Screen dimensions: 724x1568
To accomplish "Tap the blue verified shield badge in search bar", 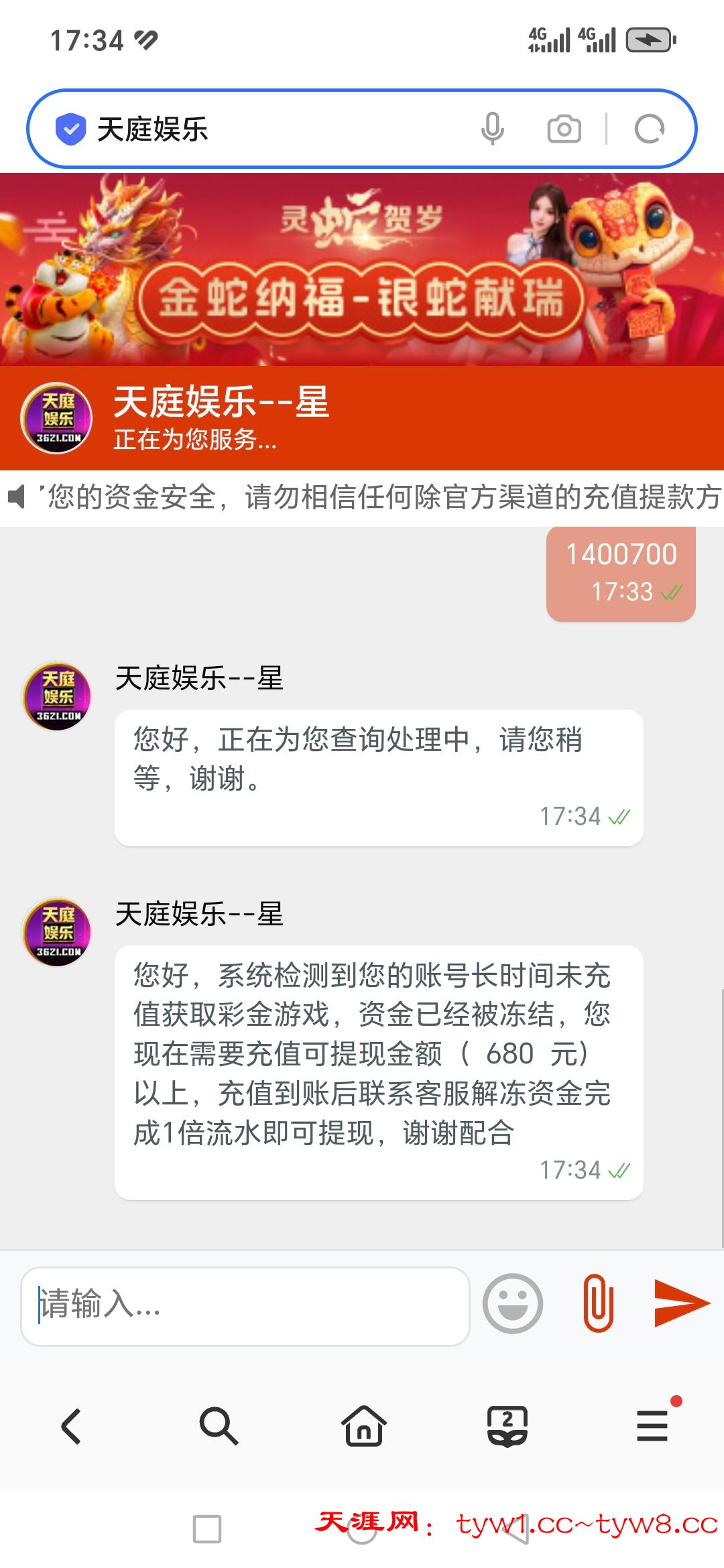I will pos(72,127).
